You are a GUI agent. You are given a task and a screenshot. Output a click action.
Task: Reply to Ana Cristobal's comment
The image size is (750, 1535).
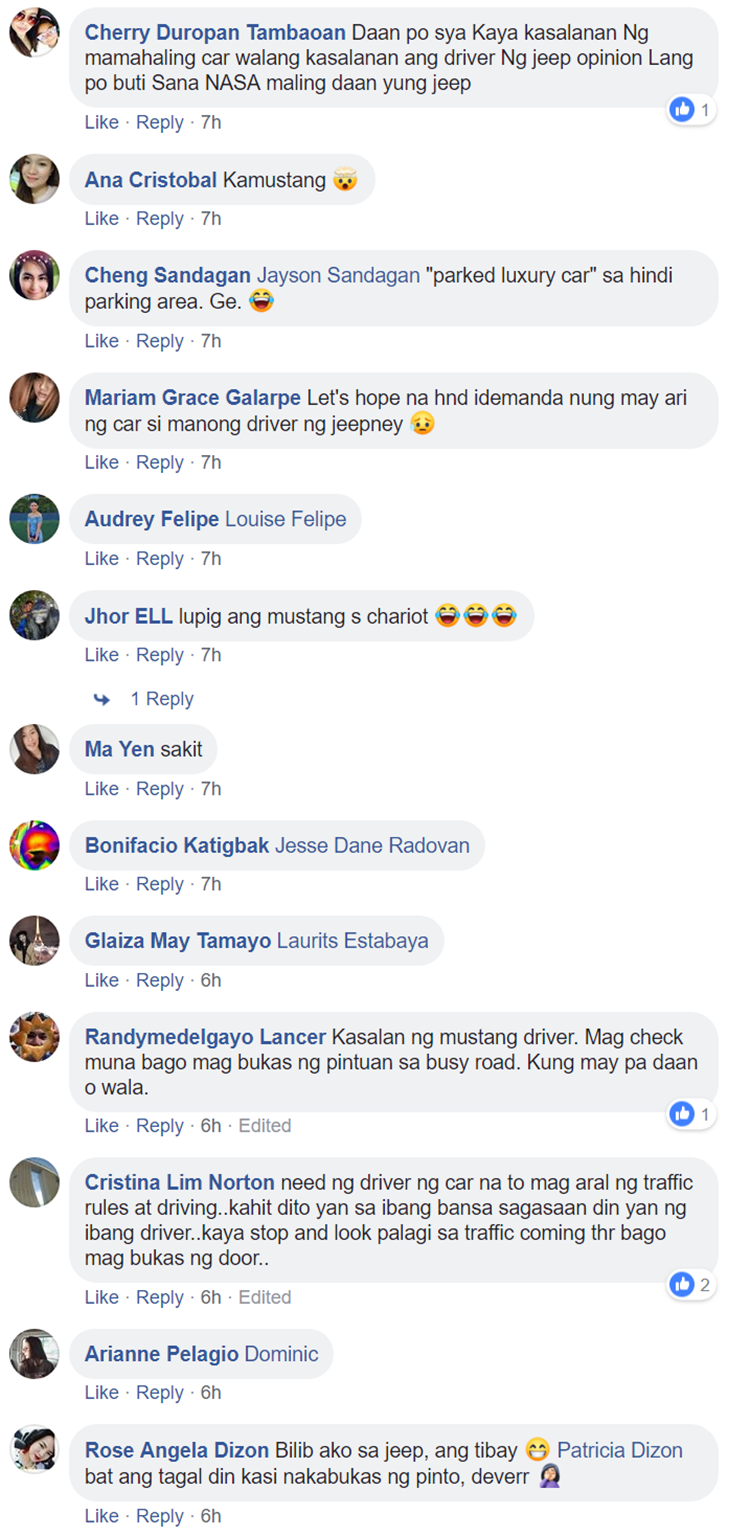click(x=159, y=218)
